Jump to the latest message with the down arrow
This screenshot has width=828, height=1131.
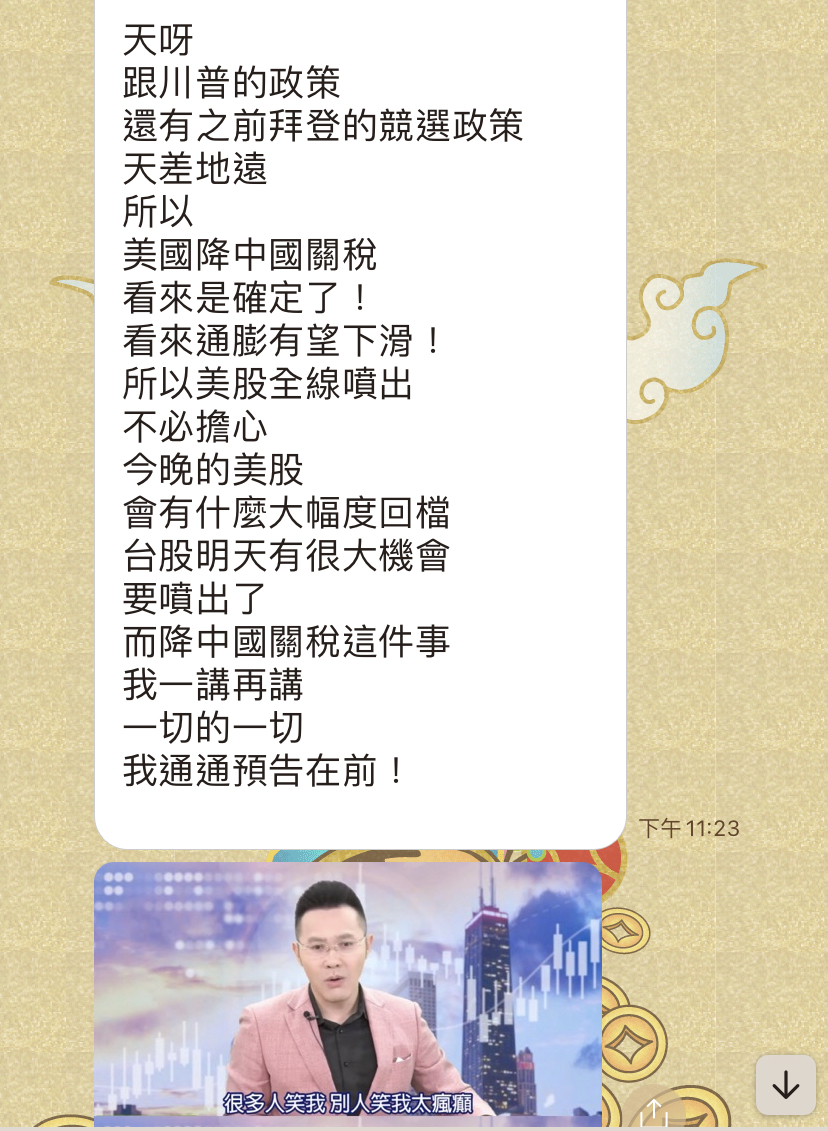pyautogui.click(x=785, y=1085)
